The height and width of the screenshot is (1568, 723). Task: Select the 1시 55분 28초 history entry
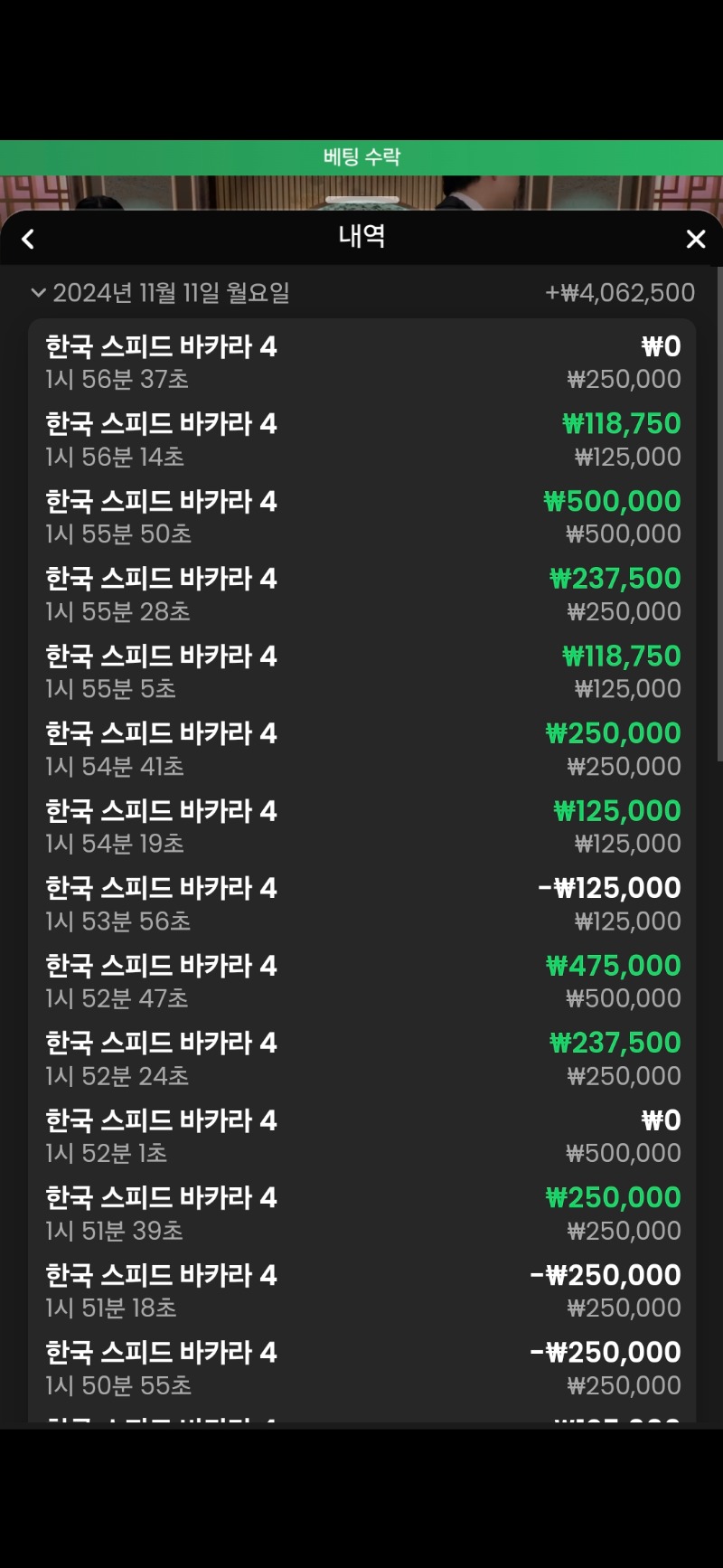point(362,594)
